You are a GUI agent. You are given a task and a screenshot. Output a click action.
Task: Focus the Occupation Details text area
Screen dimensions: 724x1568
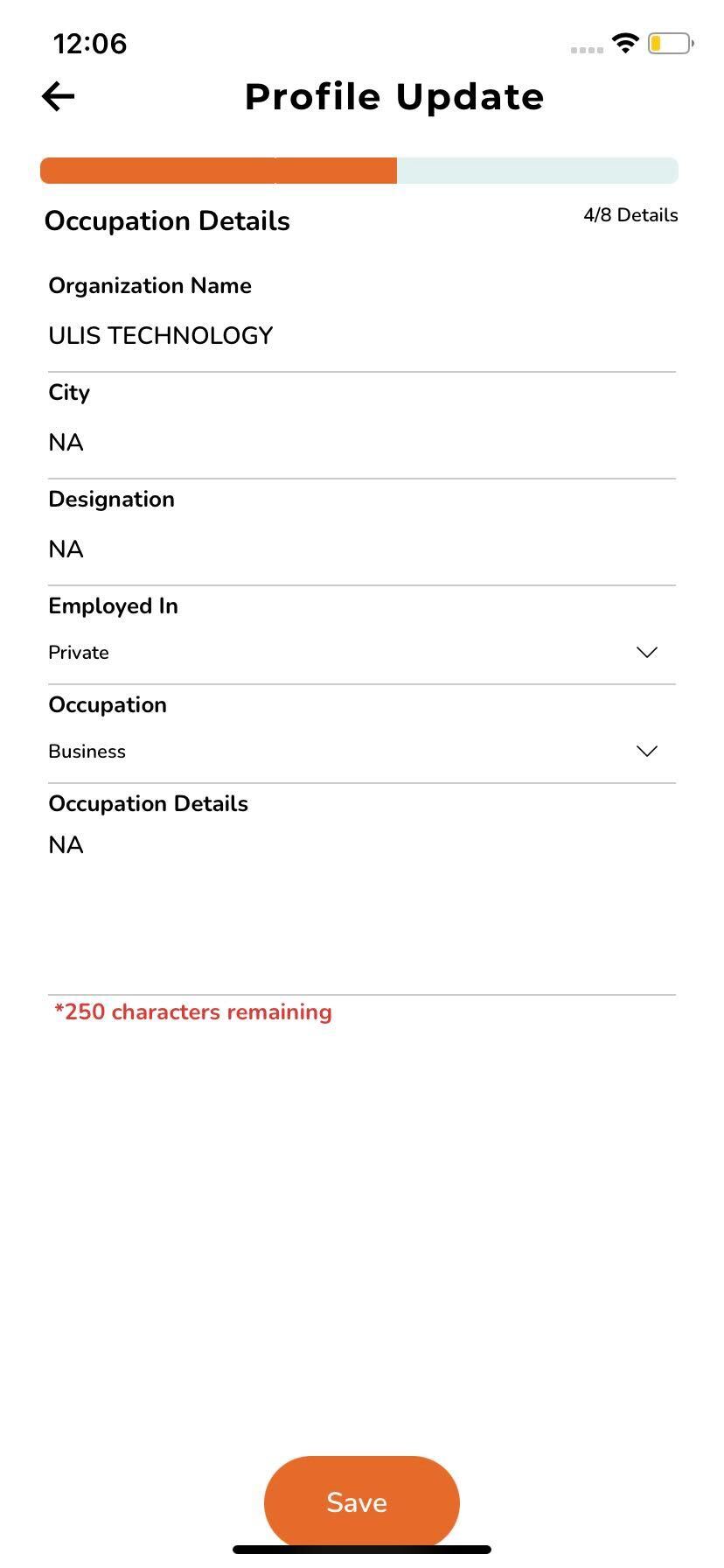(362, 910)
